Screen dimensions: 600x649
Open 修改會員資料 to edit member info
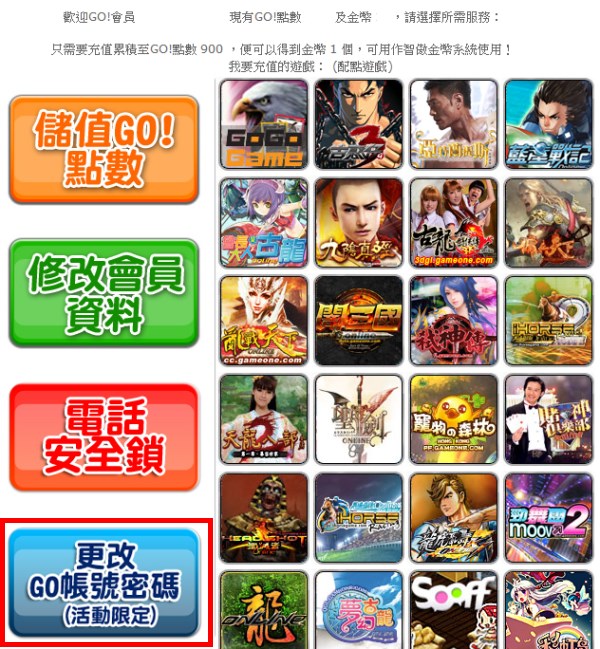click(x=104, y=294)
